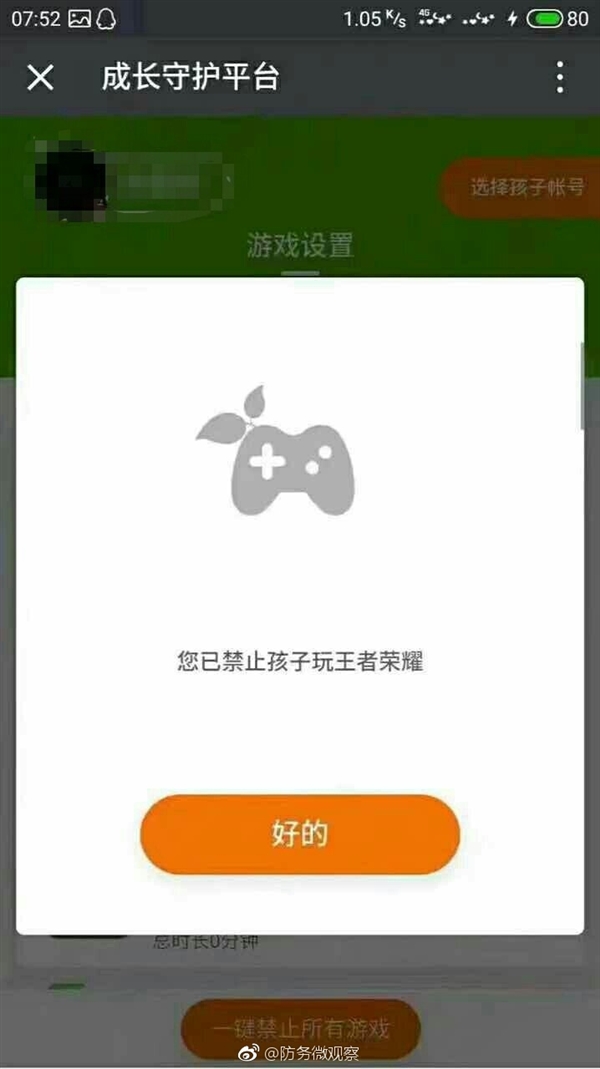Screen dimensions: 600x1069
Task: Open the three-dot overflow menu
Action: click(559, 77)
